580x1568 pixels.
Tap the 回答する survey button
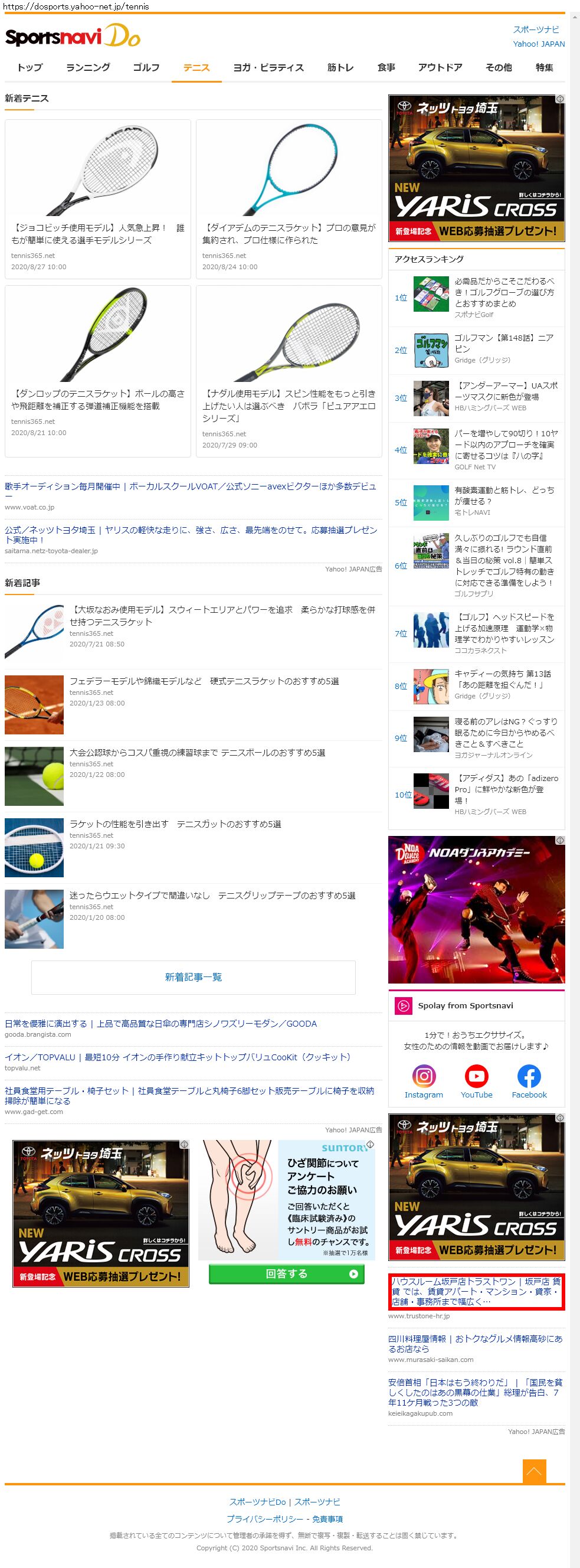point(286,1274)
